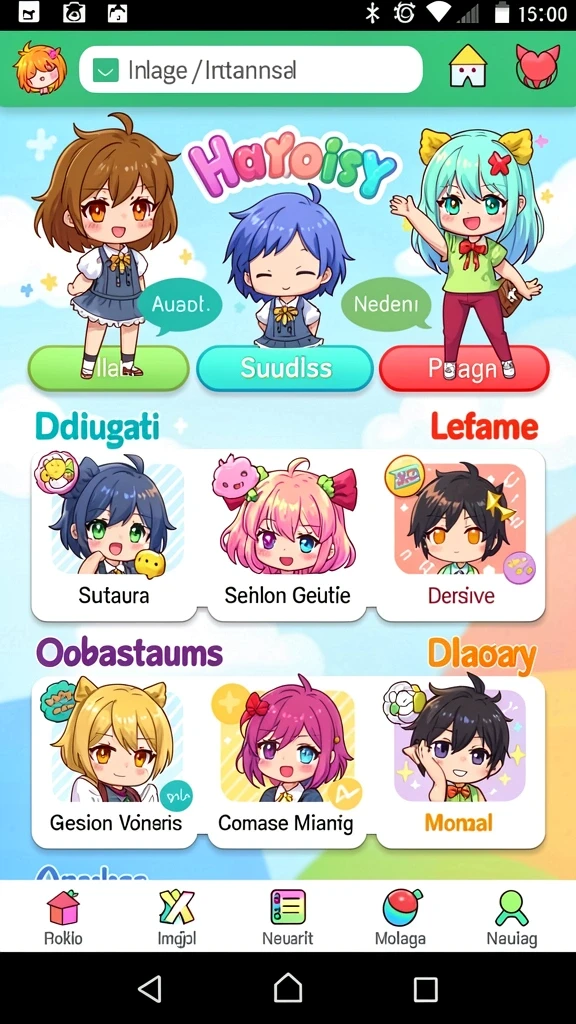
Task: Go back with the system back button
Action: [x=151, y=989]
